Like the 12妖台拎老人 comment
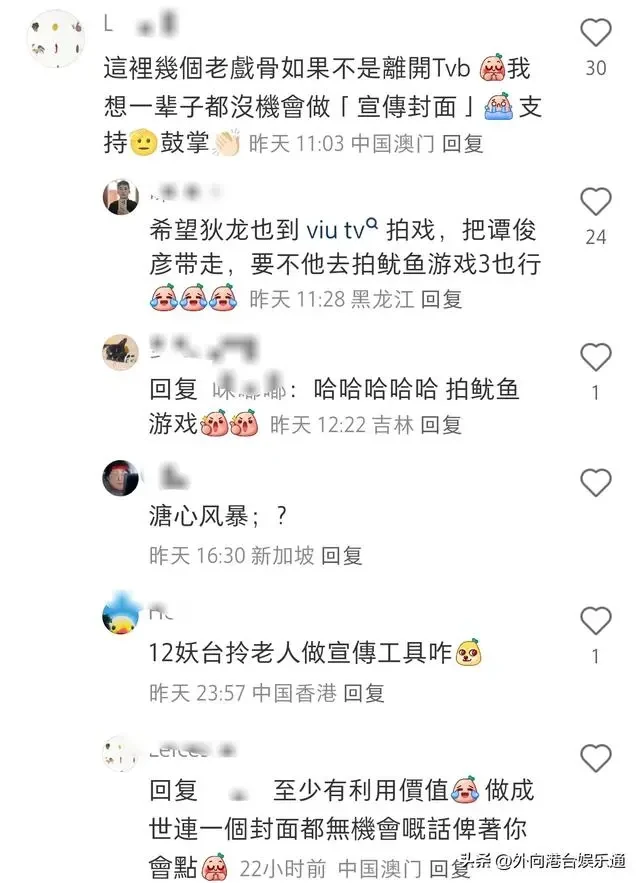Viewport: 640px width, 883px height. click(596, 621)
